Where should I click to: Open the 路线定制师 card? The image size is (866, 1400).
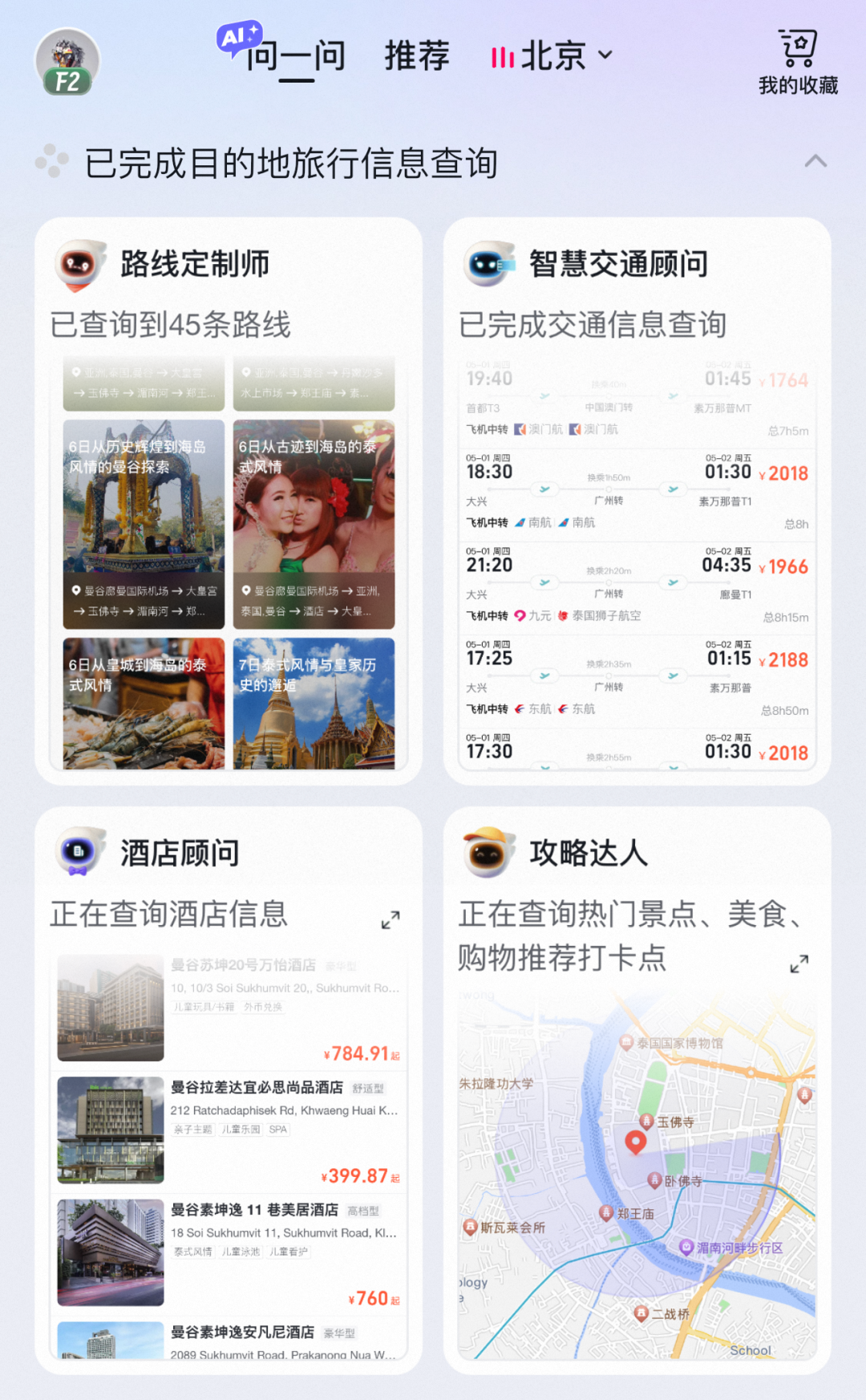[195, 264]
